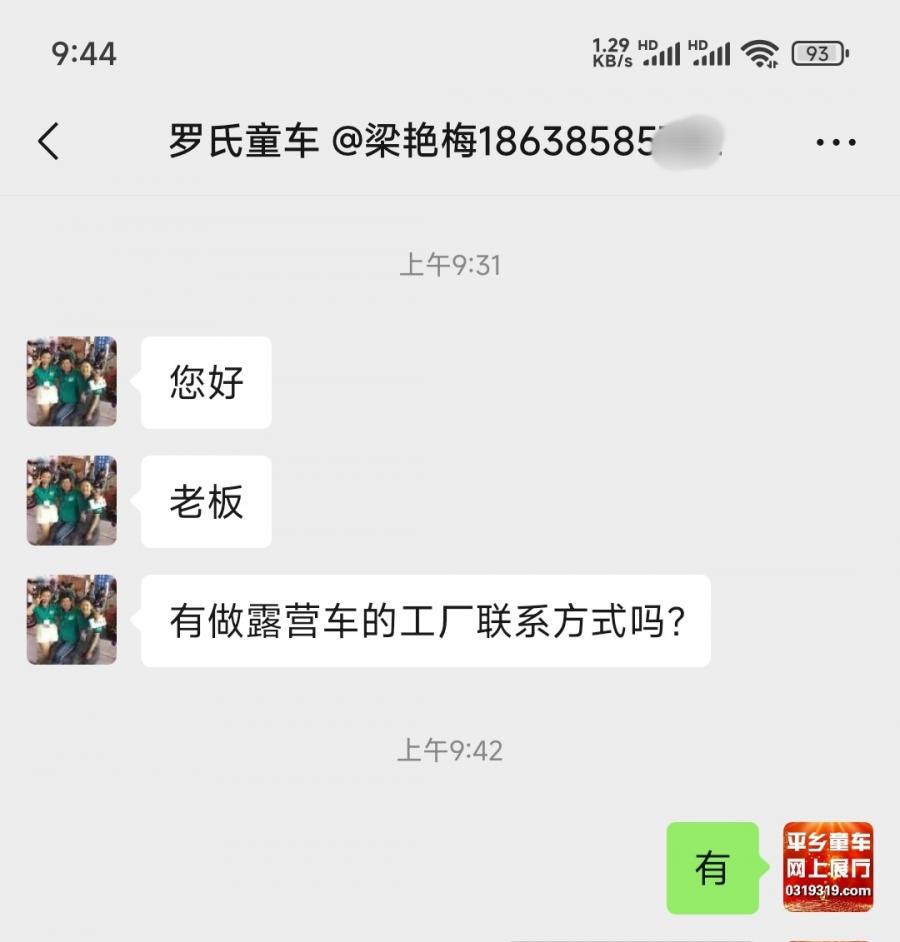Image resolution: width=900 pixels, height=942 pixels.
Task: Open the chat options three-dot menu
Action: point(835,143)
